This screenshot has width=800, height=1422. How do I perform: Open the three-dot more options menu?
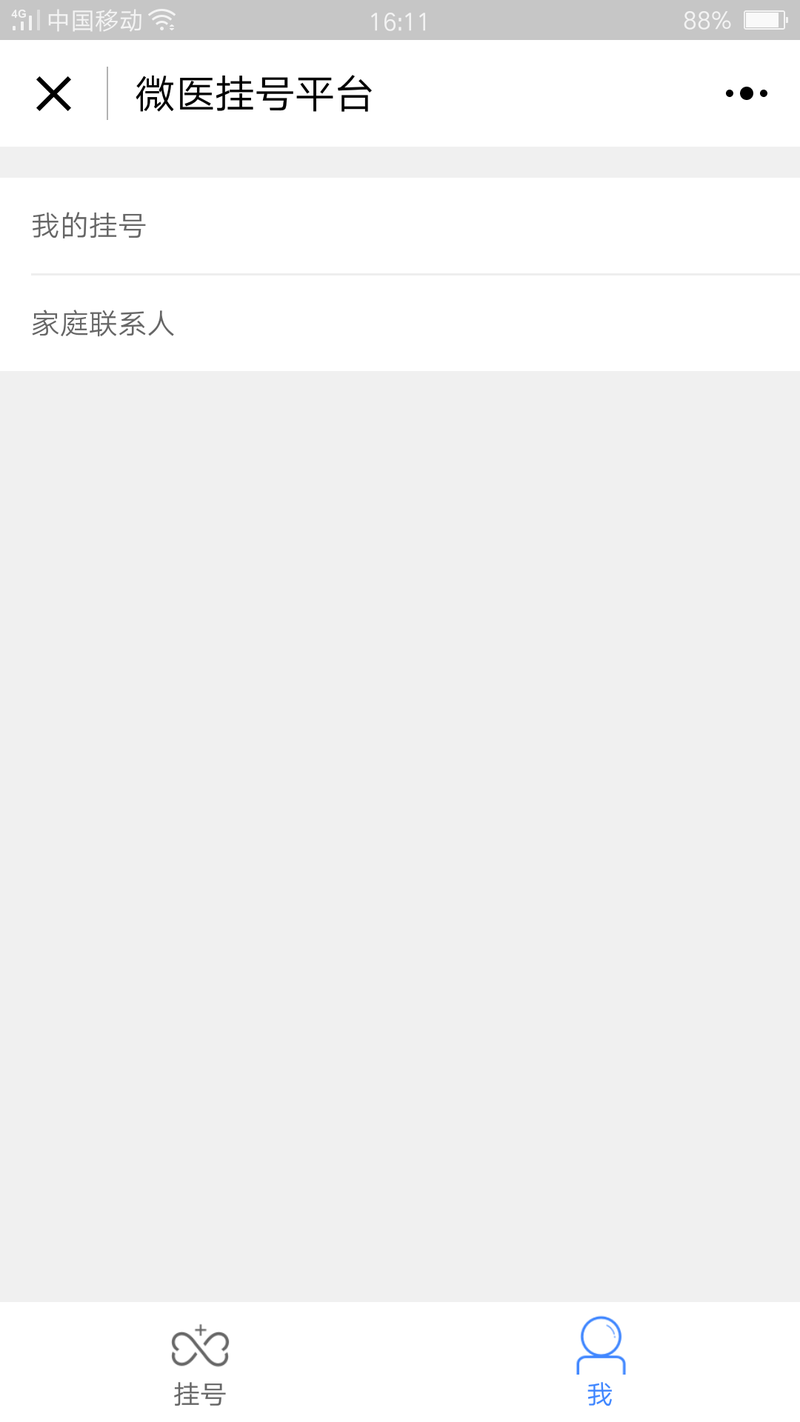pos(746,94)
